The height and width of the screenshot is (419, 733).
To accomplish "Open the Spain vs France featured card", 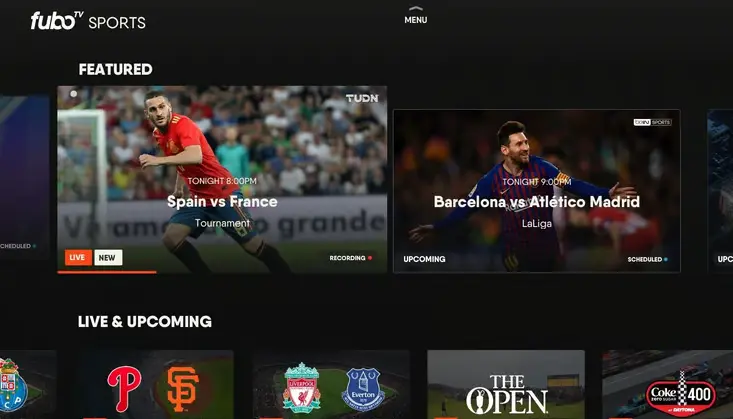I will pyautogui.click(x=222, y=180).
